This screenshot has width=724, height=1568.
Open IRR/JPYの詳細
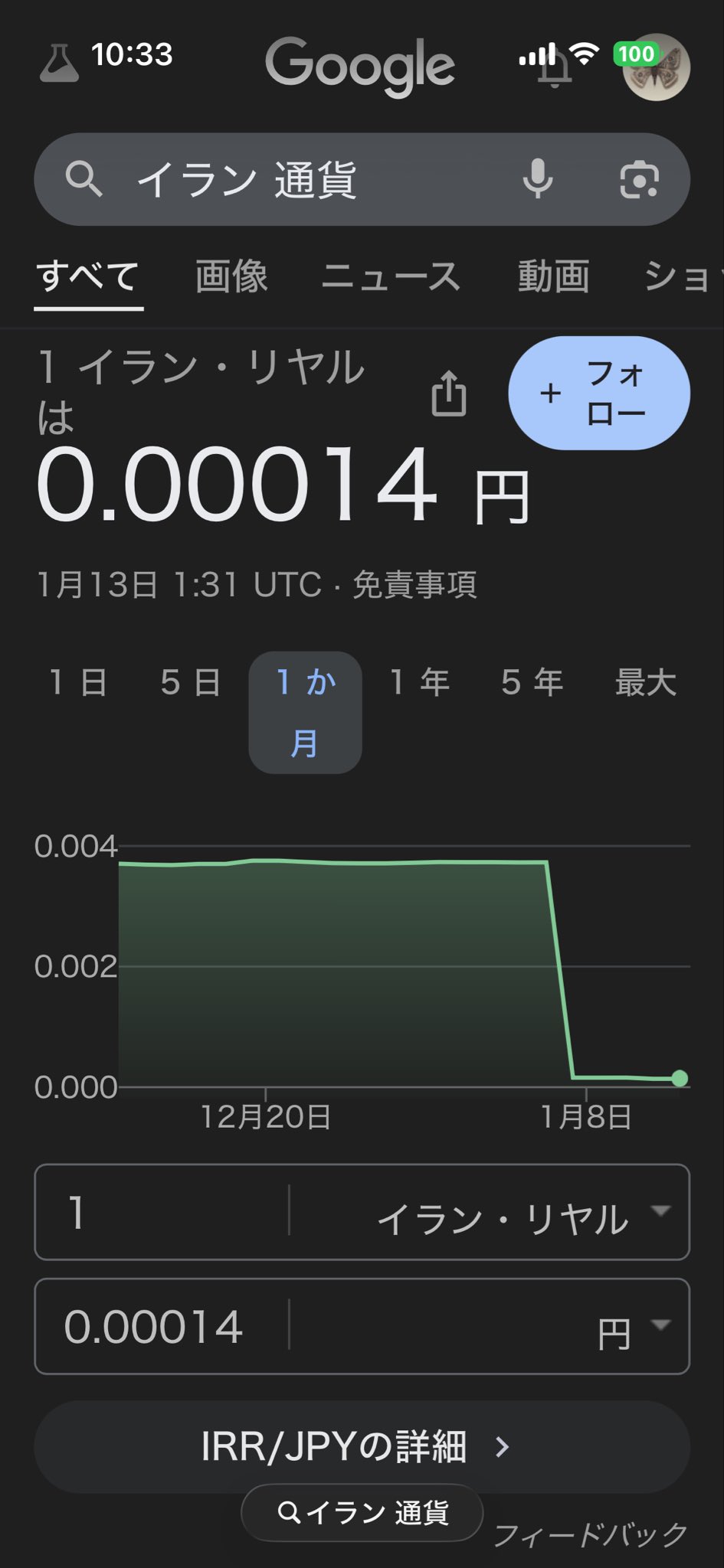(x=362, y=1447)
